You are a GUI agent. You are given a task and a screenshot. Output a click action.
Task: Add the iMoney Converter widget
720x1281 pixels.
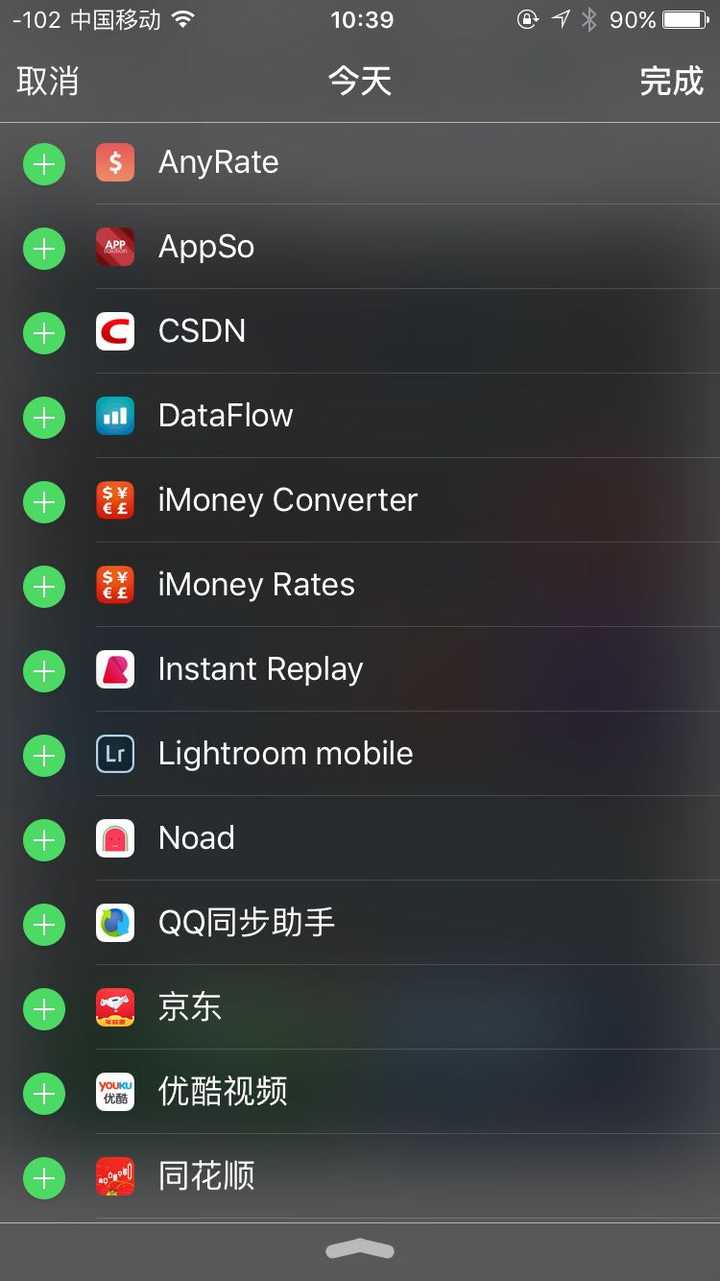tap(44, 500)
